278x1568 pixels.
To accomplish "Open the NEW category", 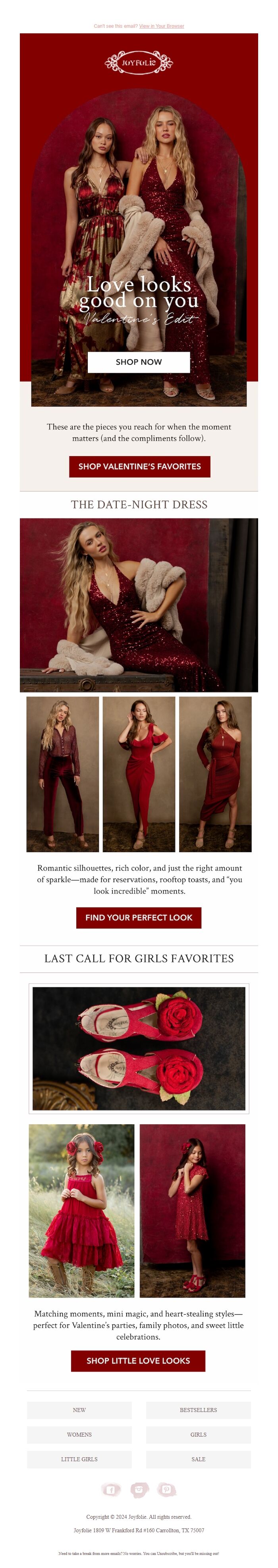I will (79, 1410).
